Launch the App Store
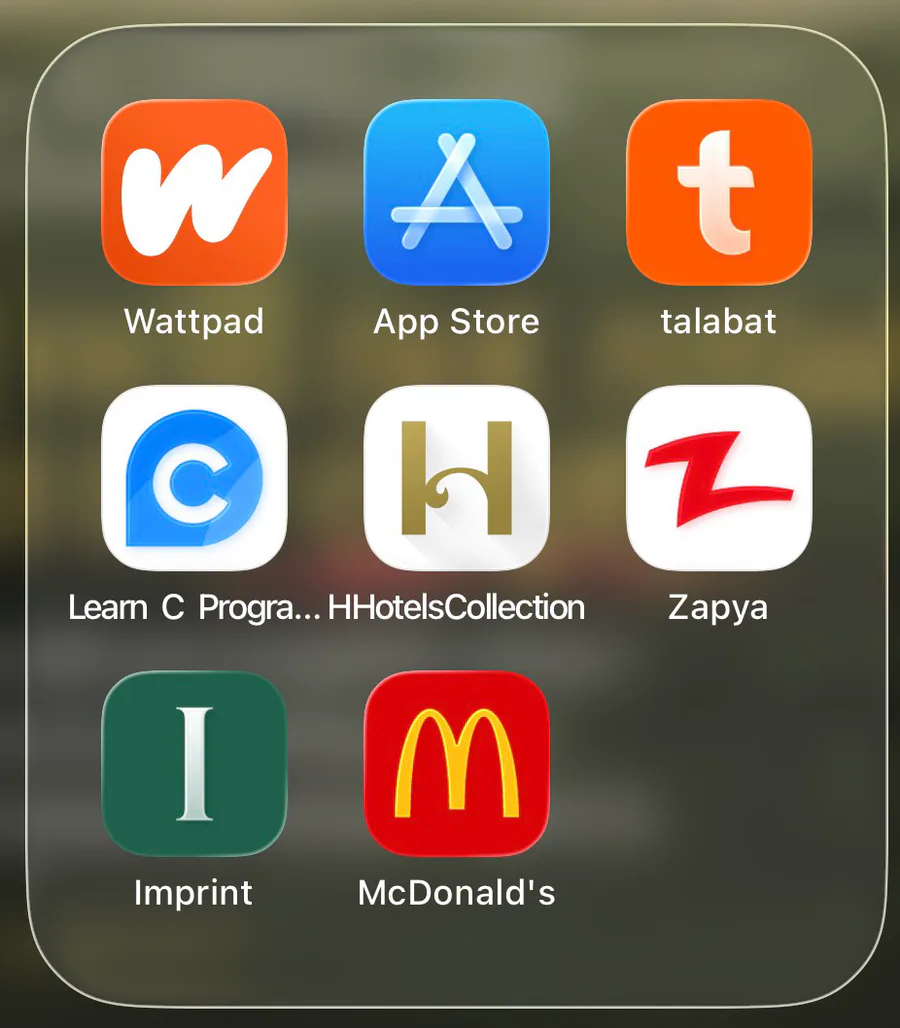This screenshot has width=900, height=1028. tap(456, 192)
